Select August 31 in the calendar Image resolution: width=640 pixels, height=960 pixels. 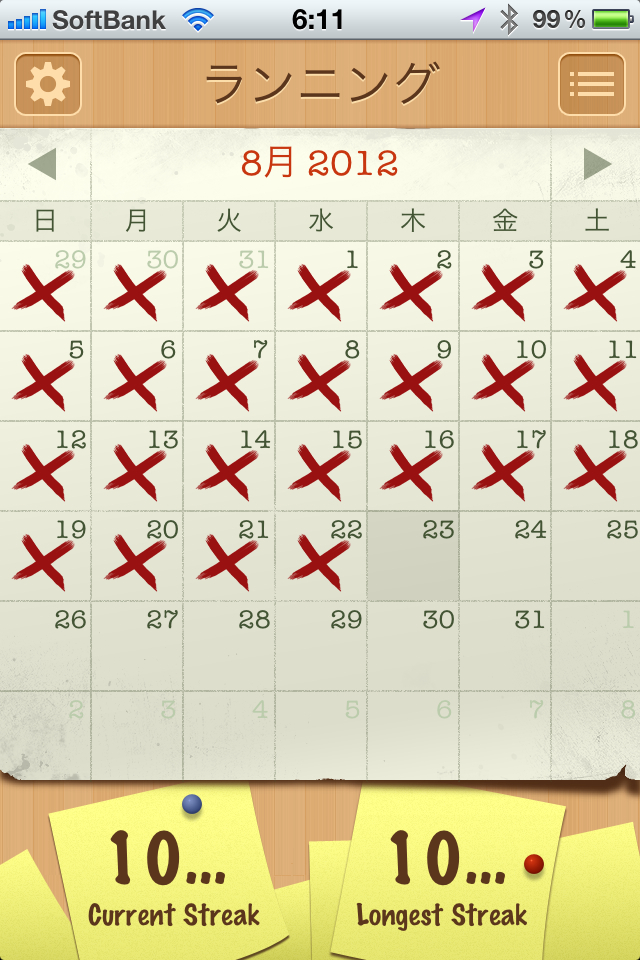pos(505,647)
